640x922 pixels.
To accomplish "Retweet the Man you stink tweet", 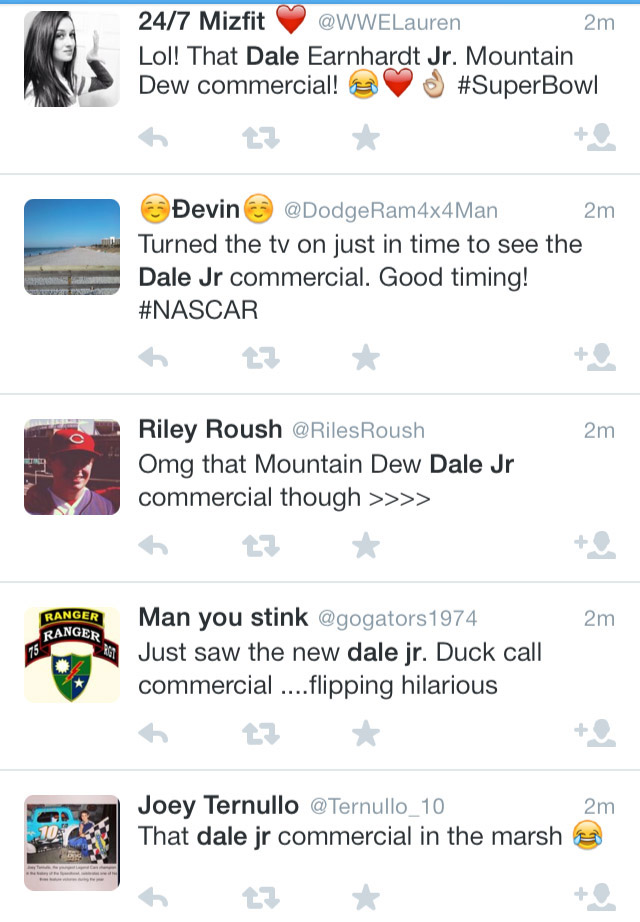I will pyautogui.click(x=260, y=734).
